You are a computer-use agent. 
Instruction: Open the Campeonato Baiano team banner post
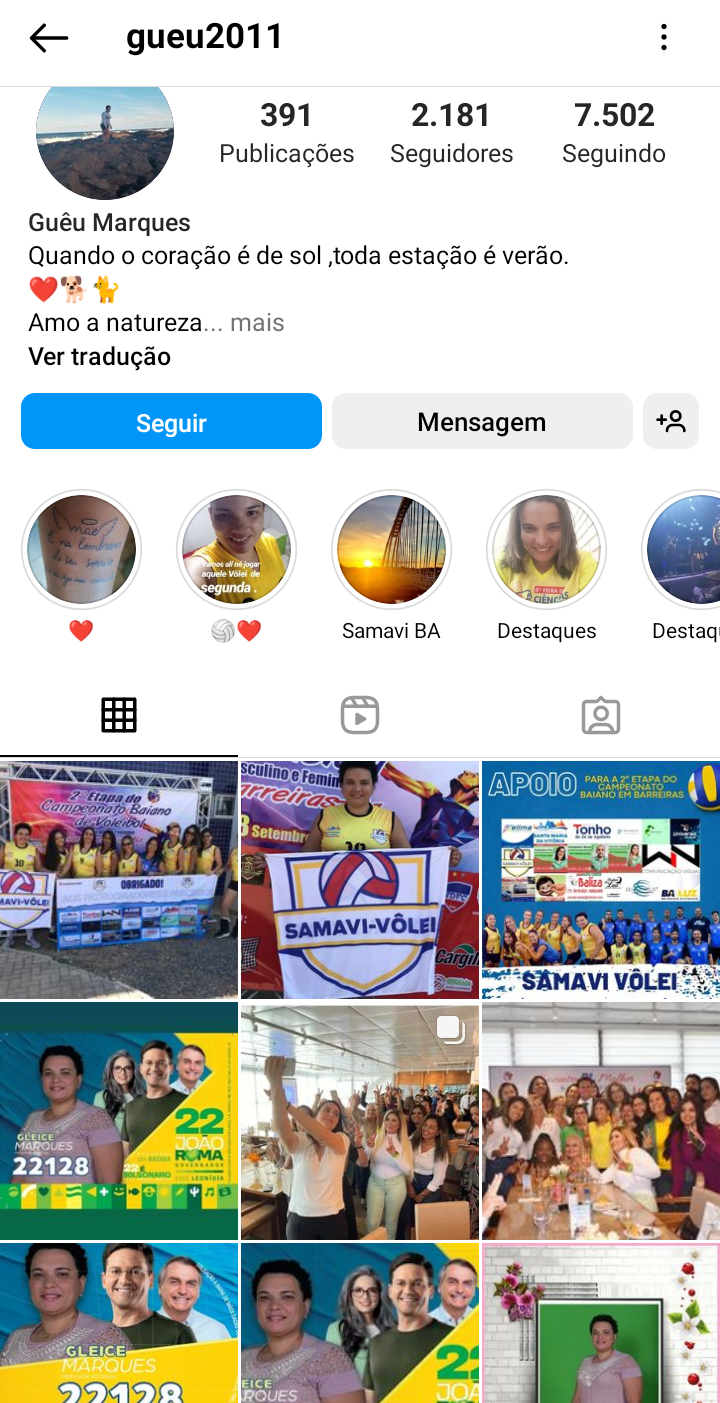click(x=119, y=880)
